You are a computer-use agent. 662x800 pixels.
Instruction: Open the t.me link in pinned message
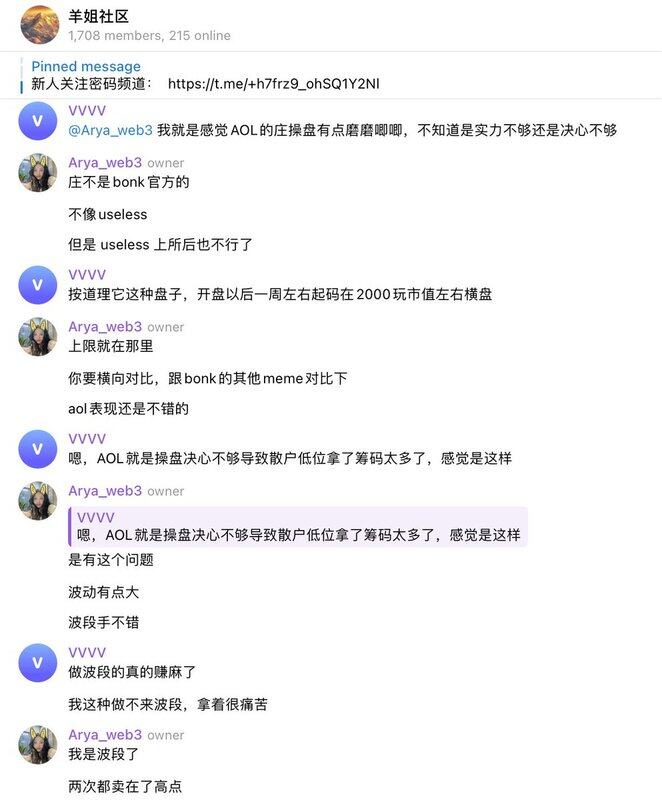[x=273, y=84]
